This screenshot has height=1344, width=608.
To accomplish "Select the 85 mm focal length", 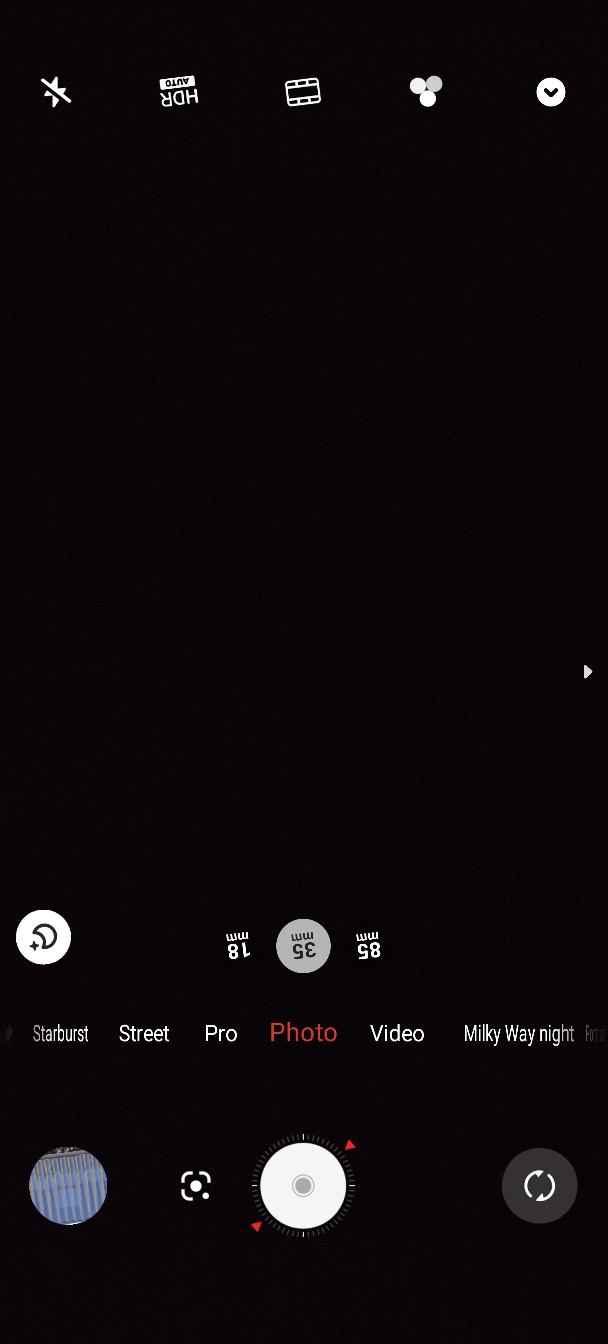I will 368,946.
